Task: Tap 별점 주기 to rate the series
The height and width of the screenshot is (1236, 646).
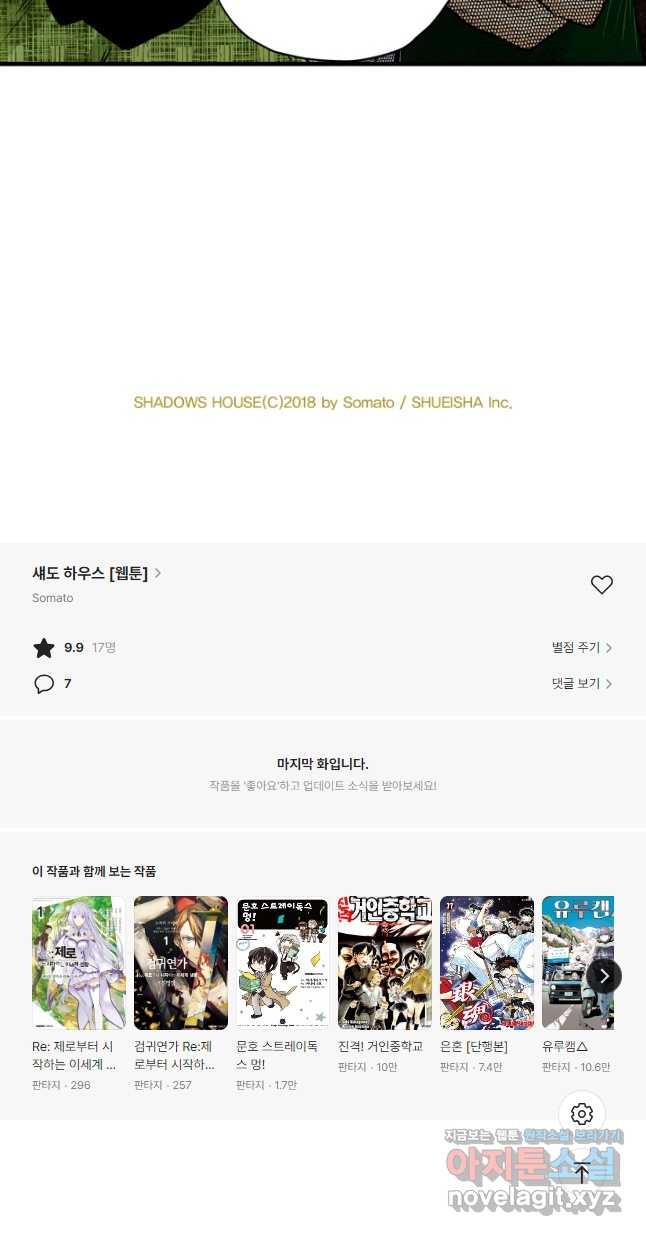Action: [582, 648]
